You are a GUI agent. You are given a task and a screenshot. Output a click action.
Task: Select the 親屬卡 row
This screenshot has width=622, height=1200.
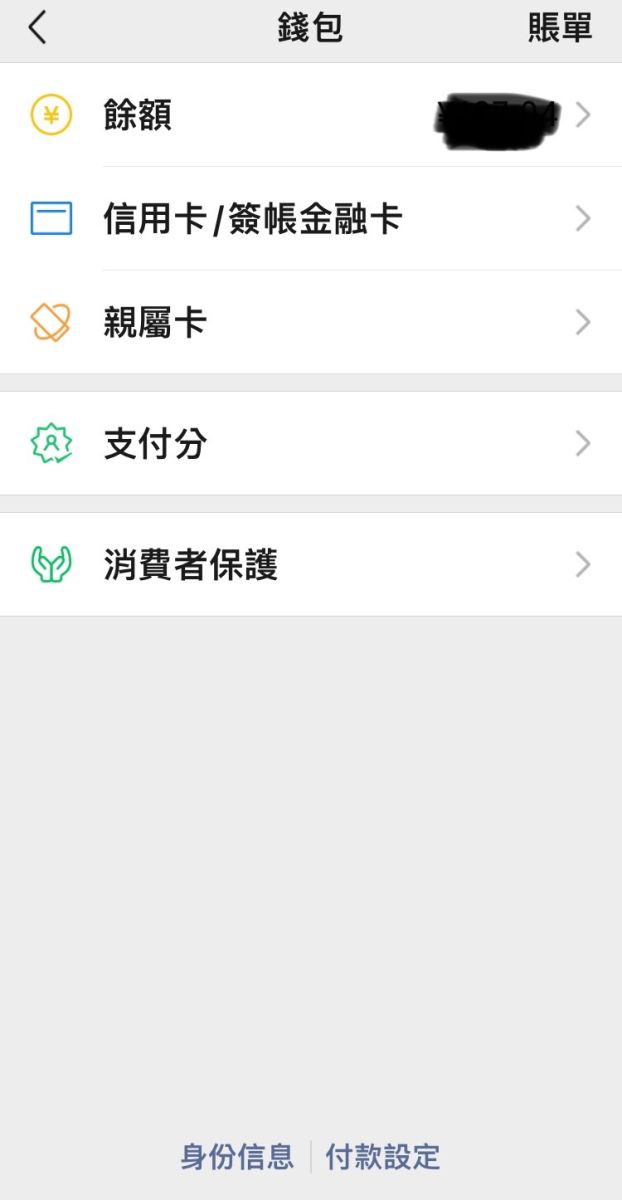pyautogui.click(x=311, y=322)
